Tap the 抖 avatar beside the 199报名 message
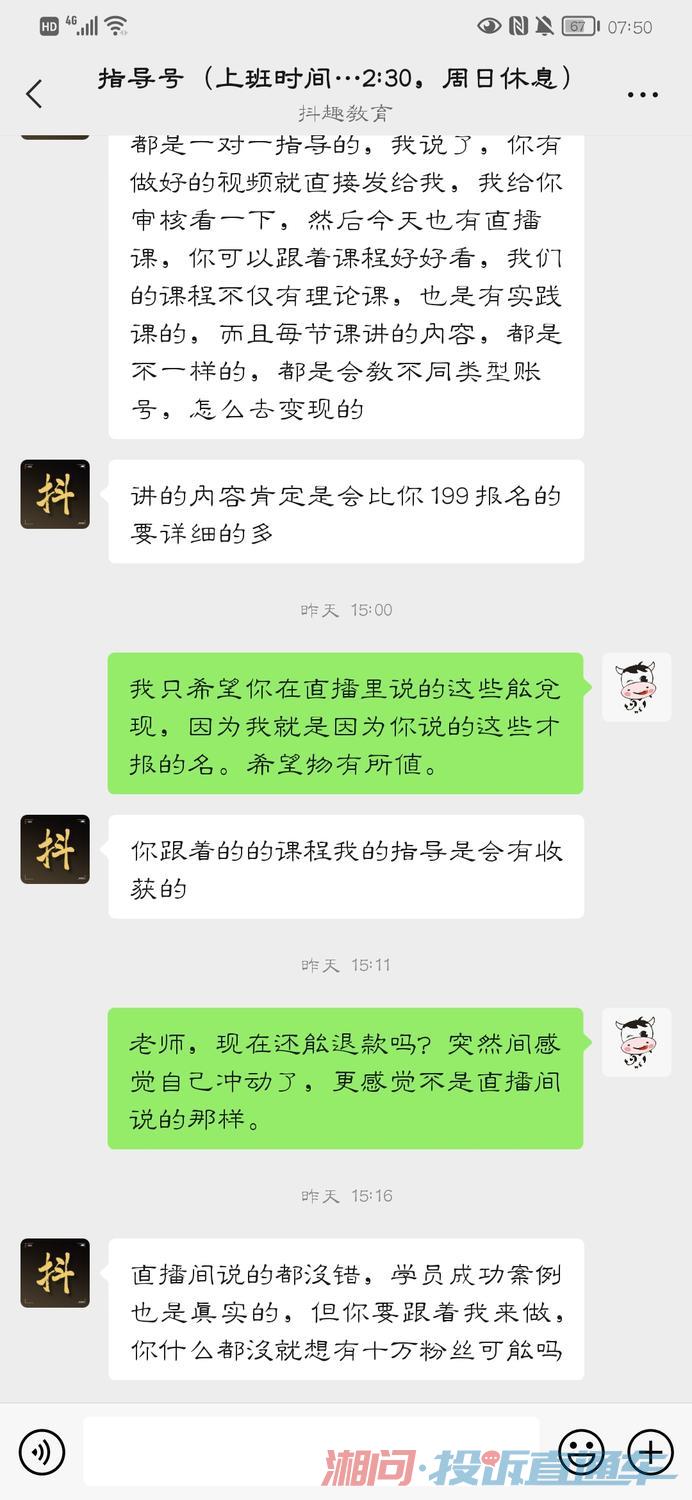Viewport: 692px width, 1500px height. 55,494
